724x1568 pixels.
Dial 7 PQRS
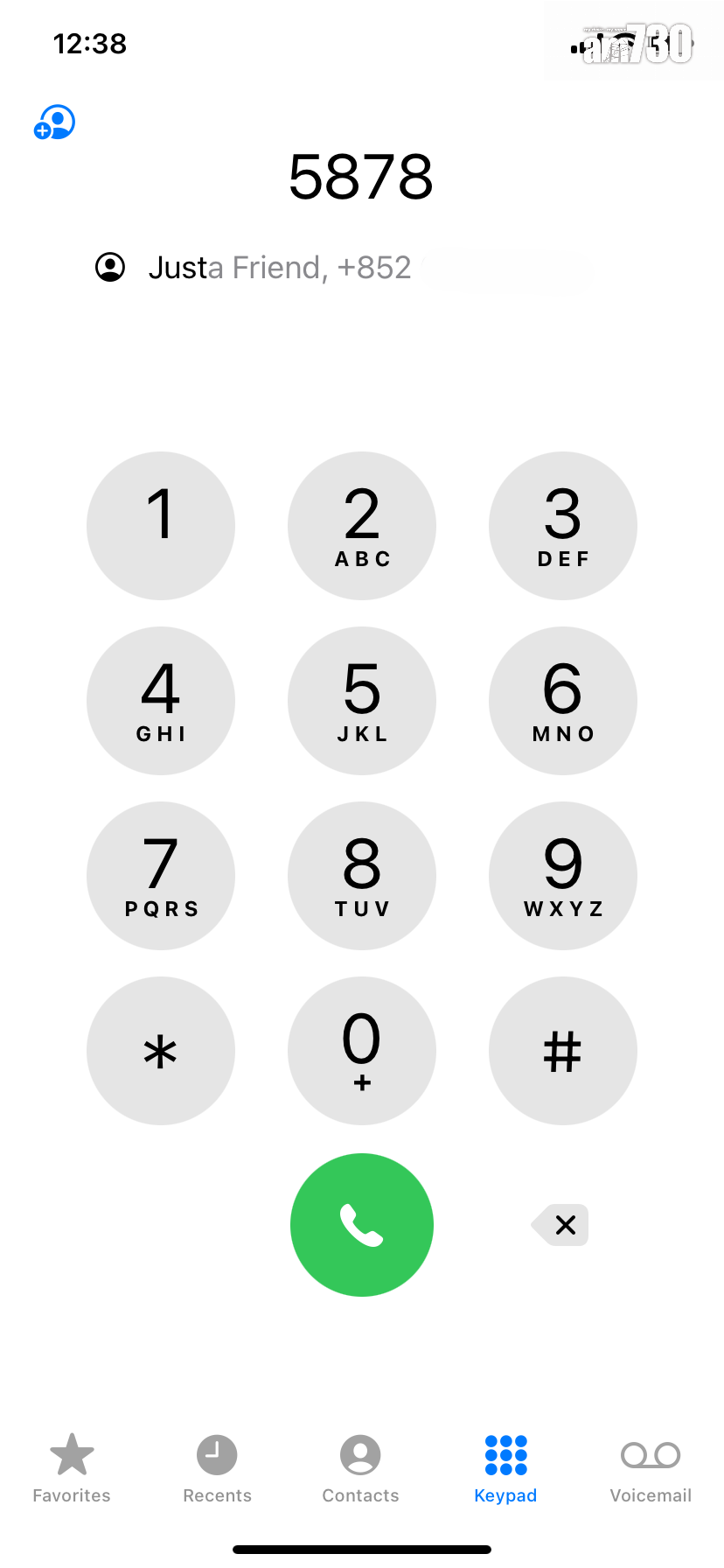pyautogui.click(x=161, y=876)
